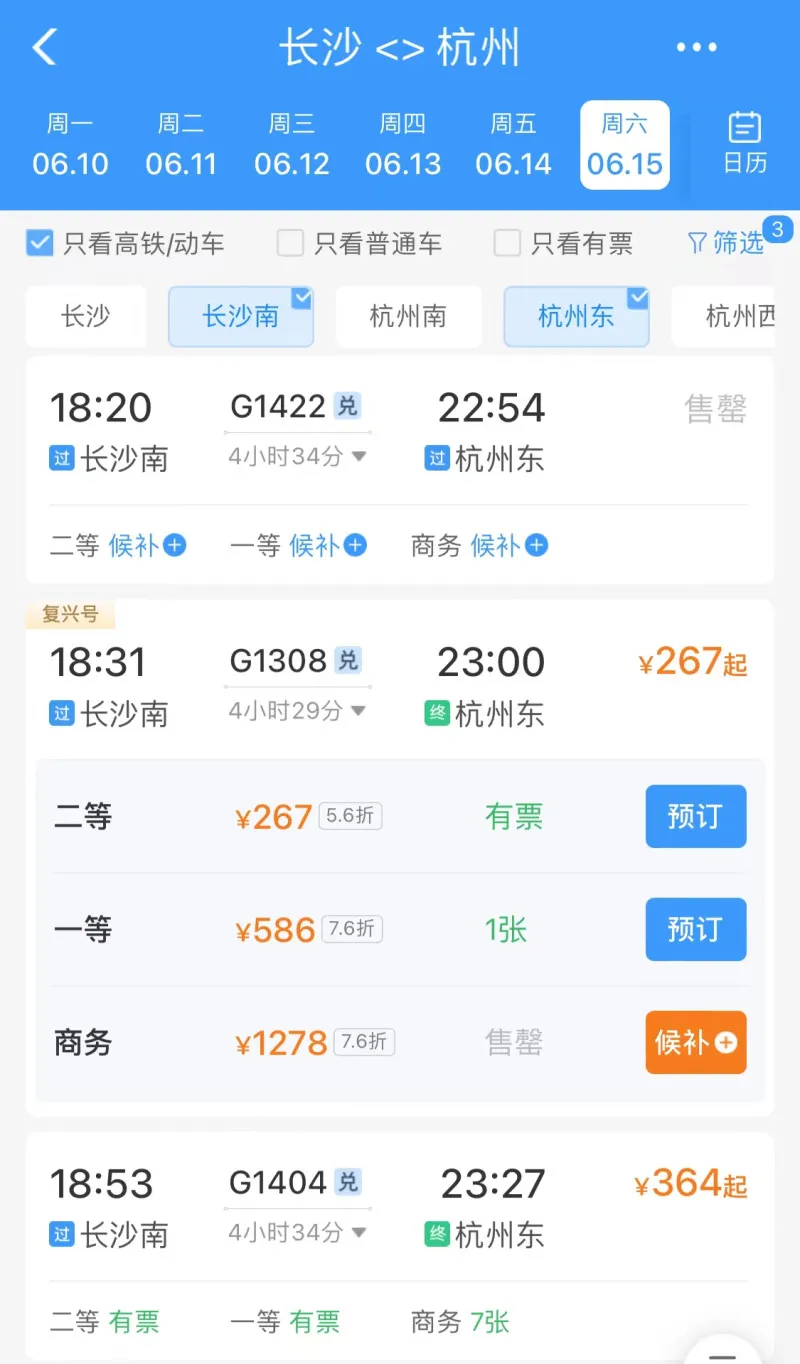Expand G1308 stops via 4小时29分 dropdown
This screenshot has width=800, height=1364.
[x=298, y=711]
